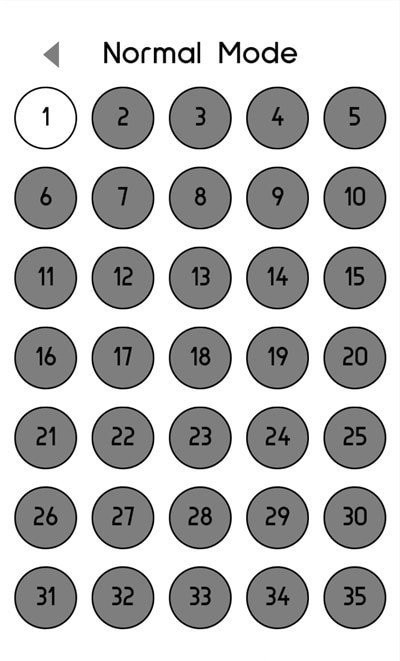Image resolution: width=400 pixels, height=661 pixels.
Task: Go back using the arrow icon
Action: click(52, 54)
